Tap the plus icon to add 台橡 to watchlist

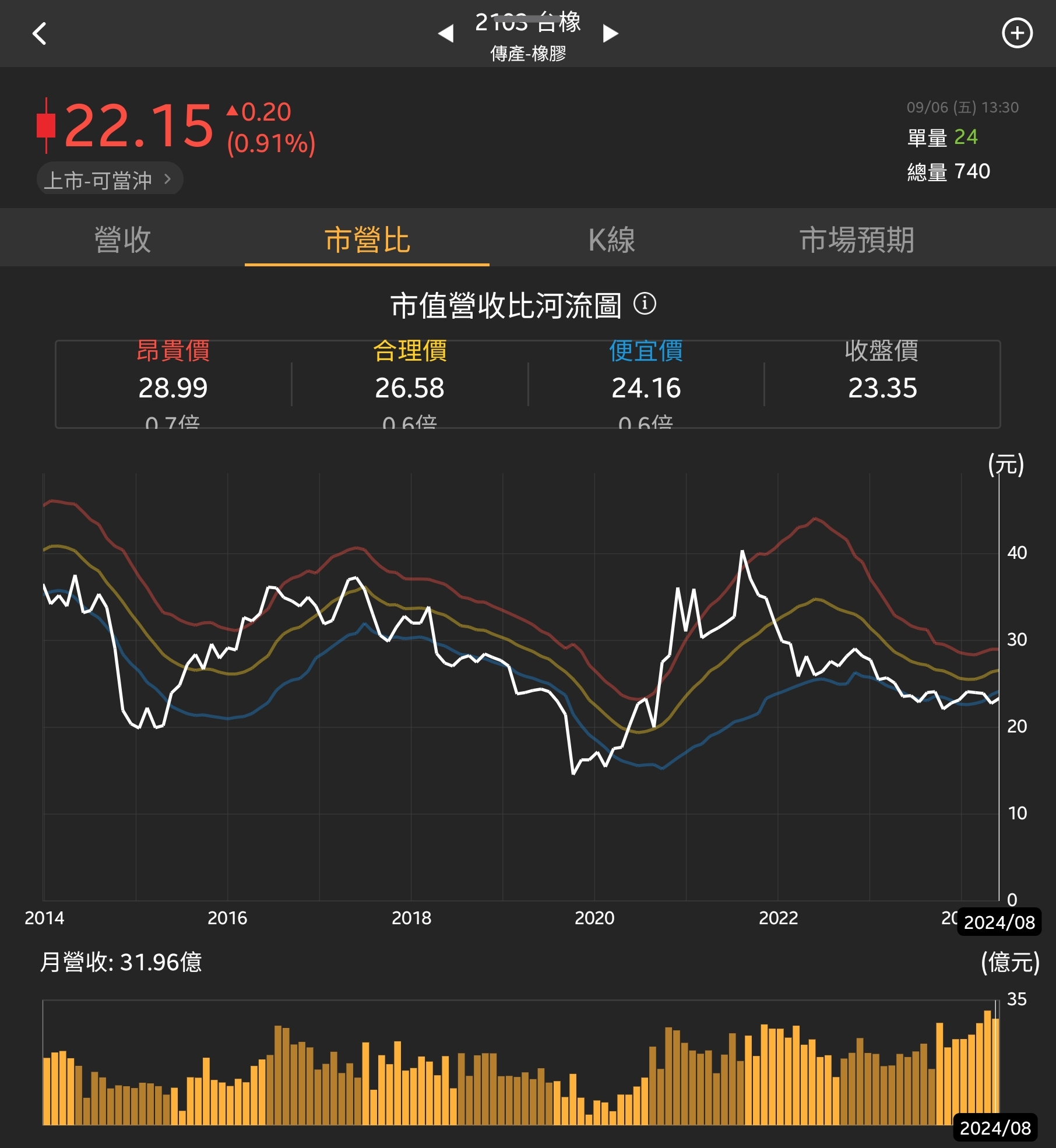[1016, 33]
